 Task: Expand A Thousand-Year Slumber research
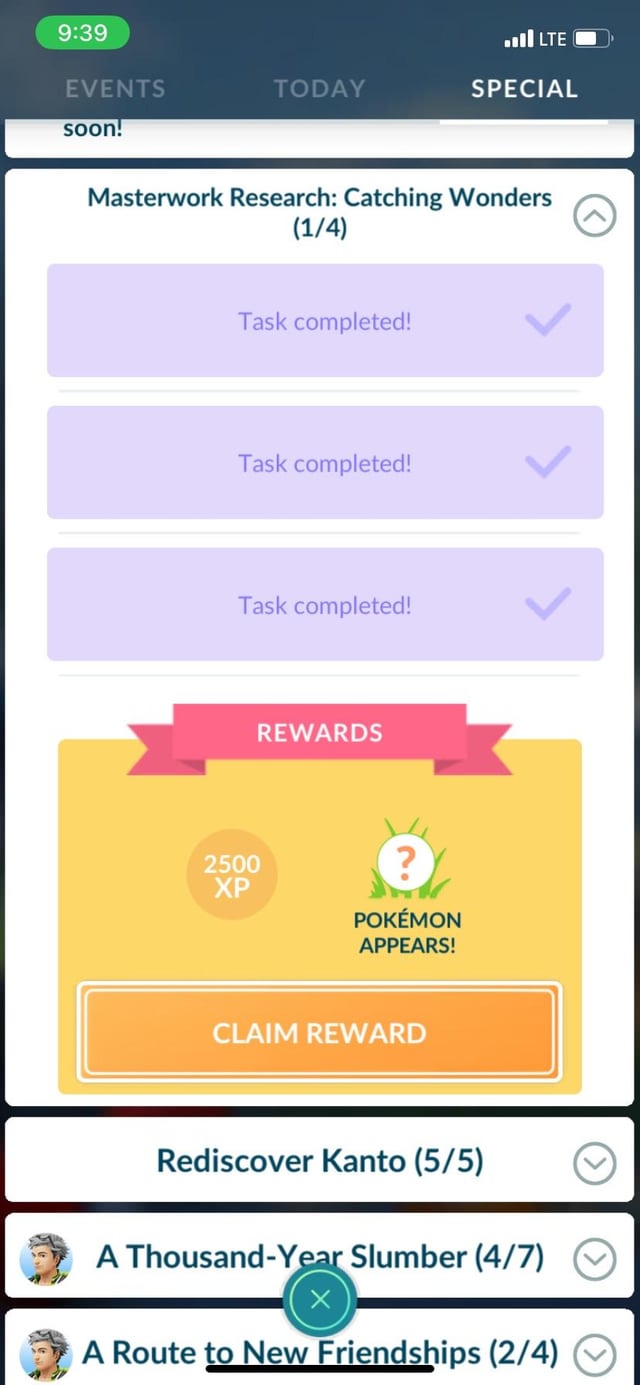coord(594,1259)
